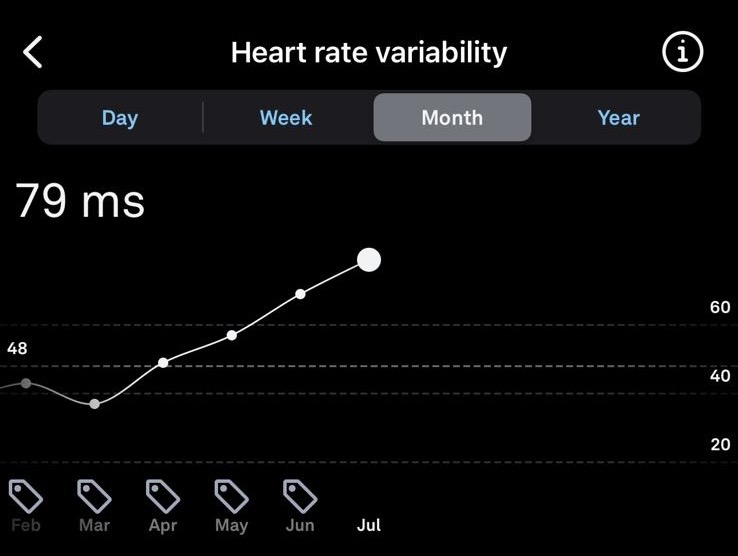The height and width of the screenshot is (556, 738).
Task: Open the tag icon above May
Action: click(231, 495)
